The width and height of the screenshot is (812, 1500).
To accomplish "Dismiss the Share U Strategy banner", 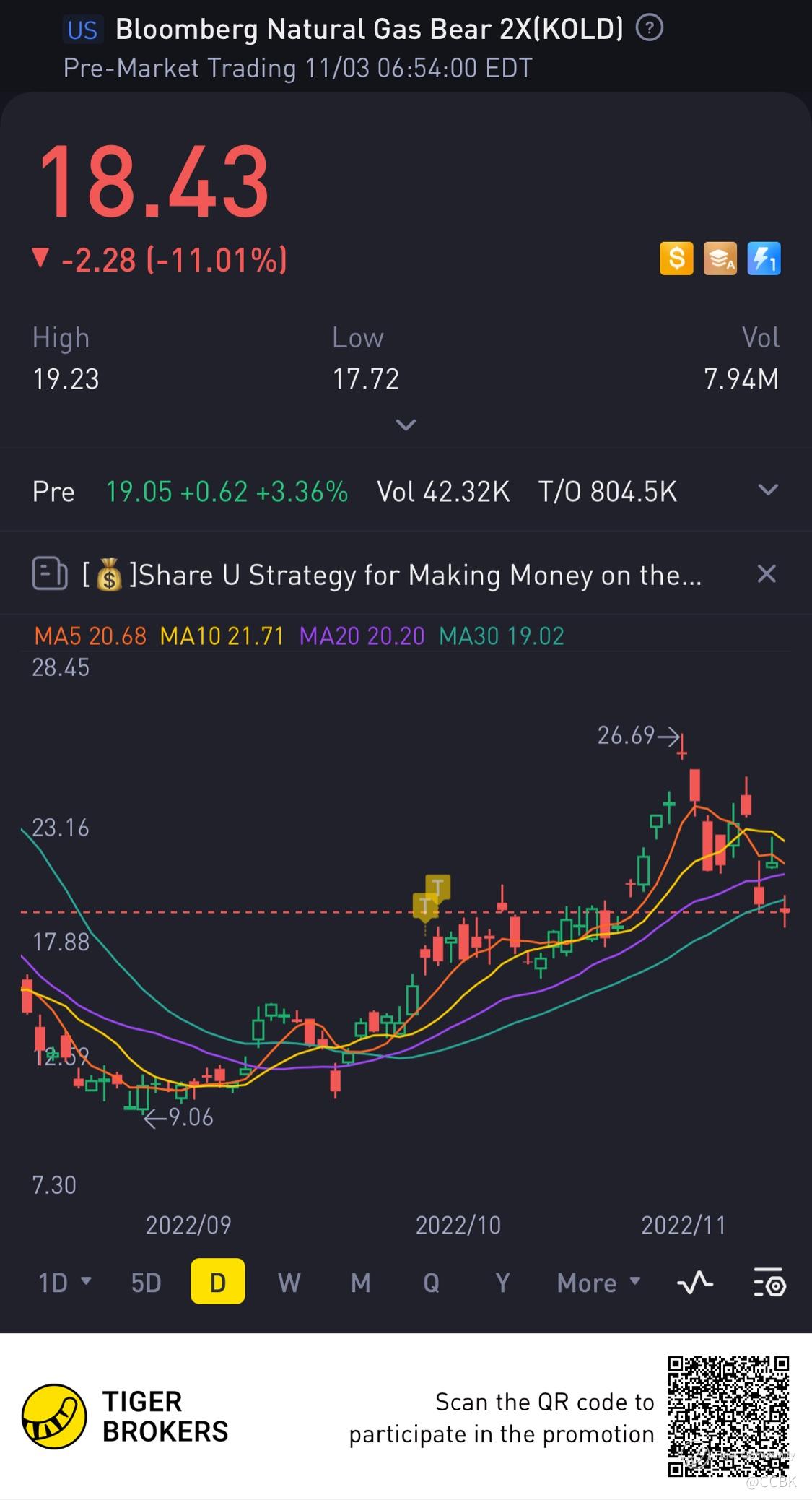I will click(767, 574).
